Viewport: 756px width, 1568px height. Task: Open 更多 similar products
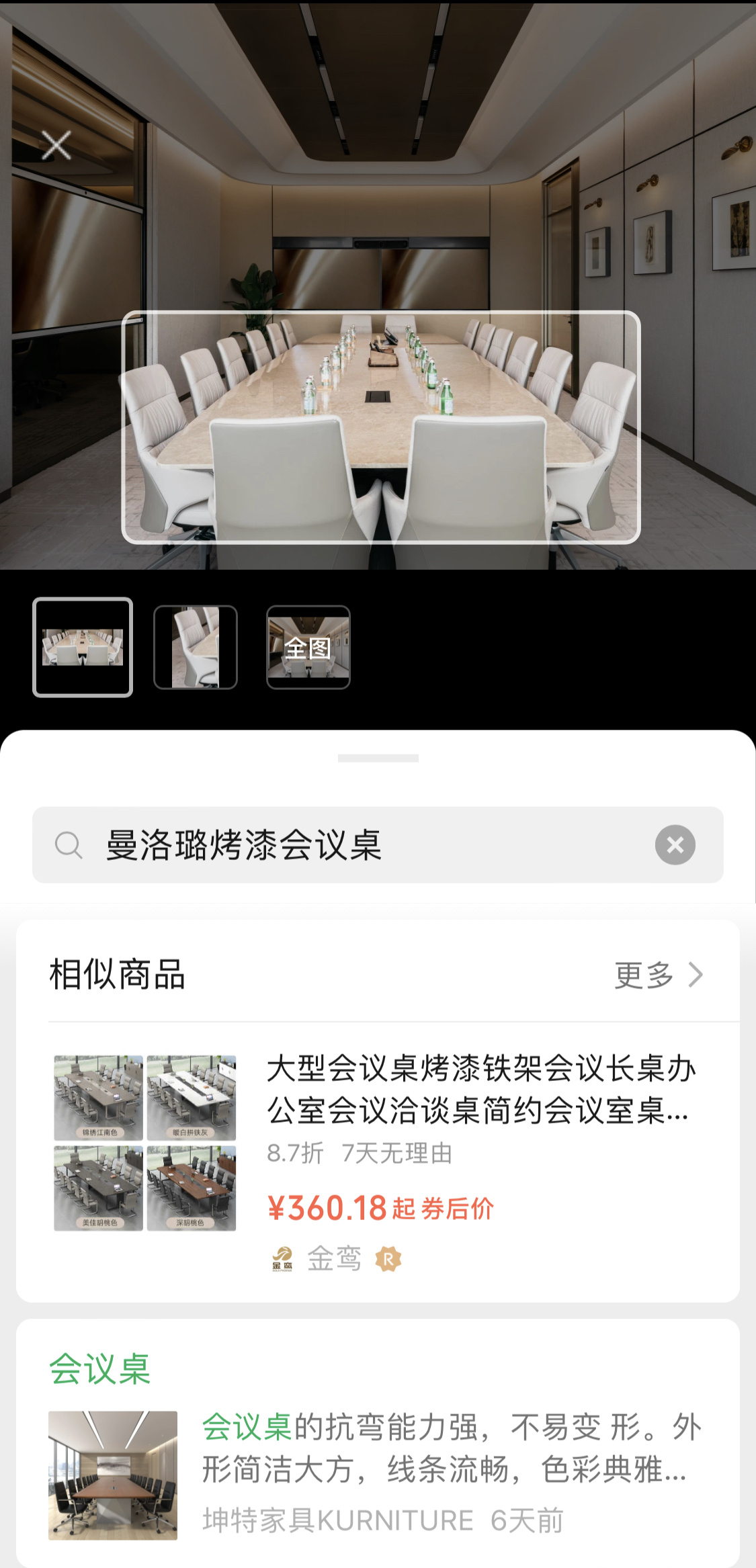tap(658, 975)
